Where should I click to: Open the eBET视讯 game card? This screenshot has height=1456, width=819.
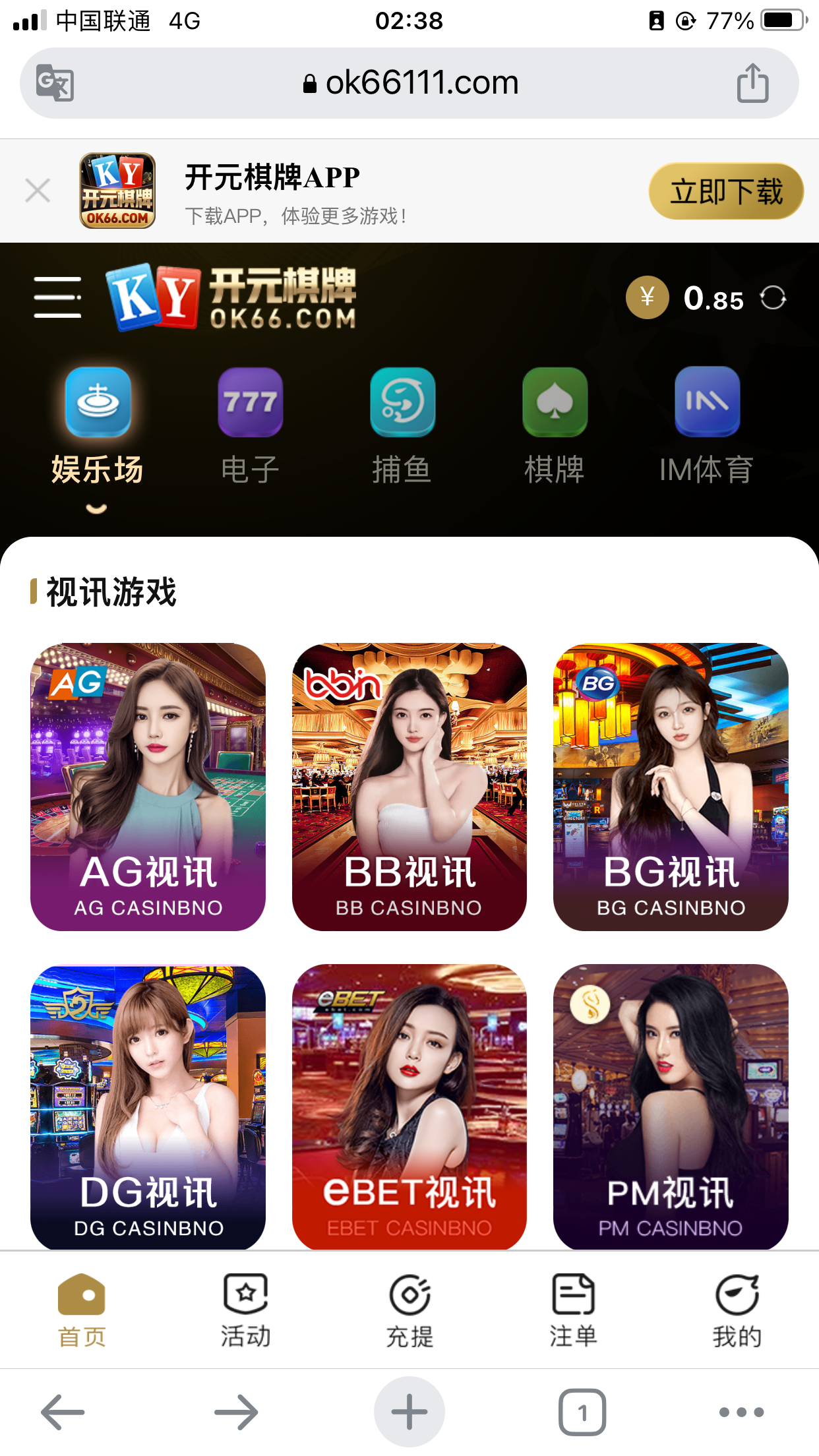409,1107
